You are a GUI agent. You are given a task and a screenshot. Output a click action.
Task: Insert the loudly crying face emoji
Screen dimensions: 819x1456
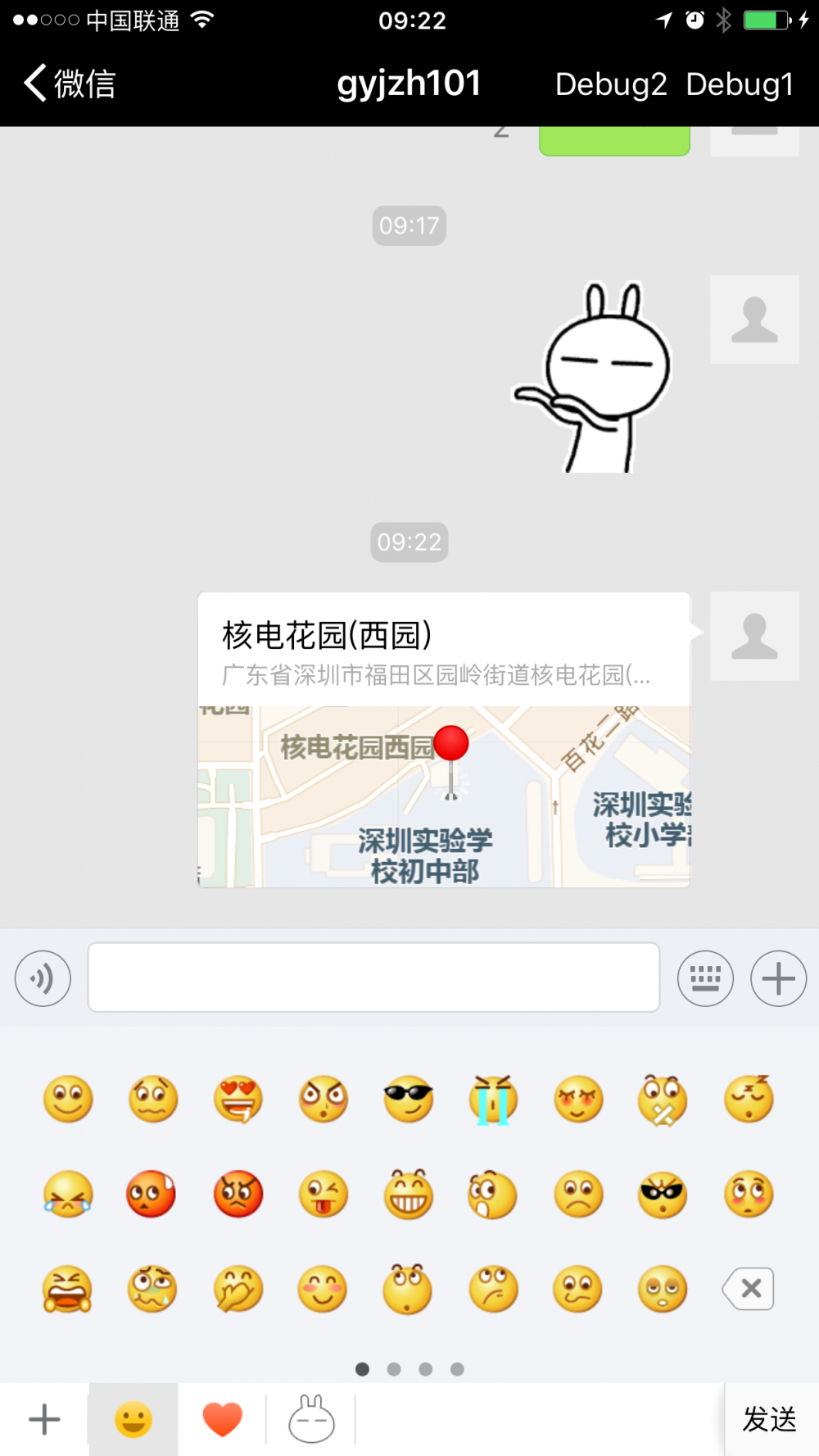click(493, 1099)
